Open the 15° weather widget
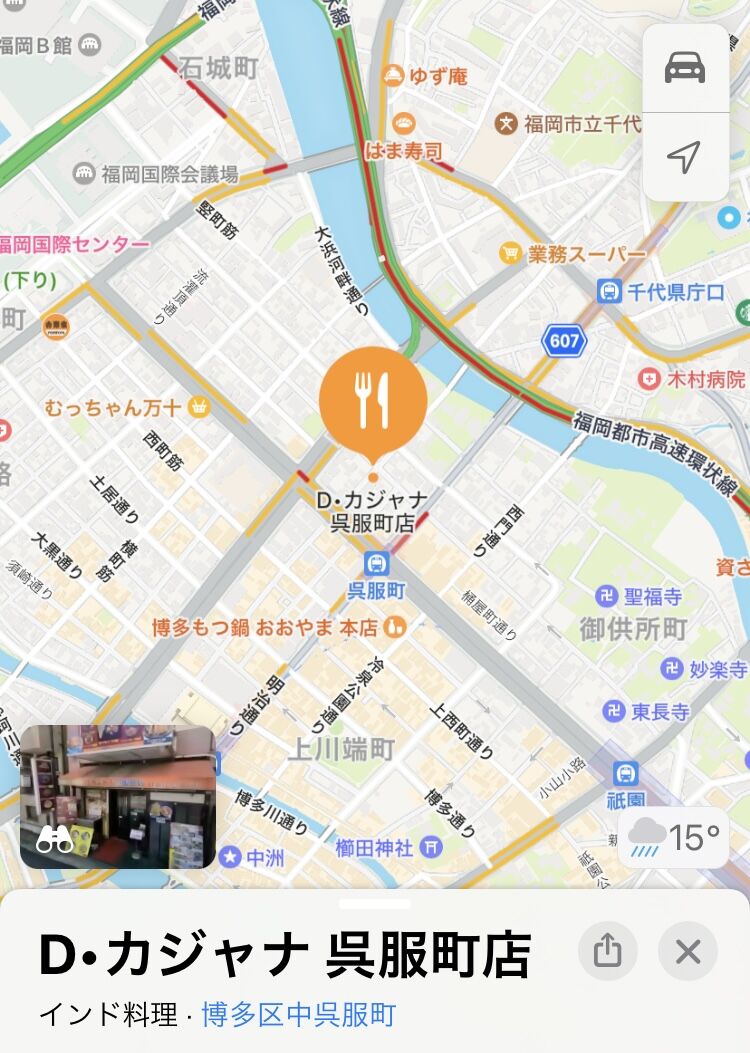This screenshot has height=1053, width=750. pyautogui.click(x=673, y=837)
